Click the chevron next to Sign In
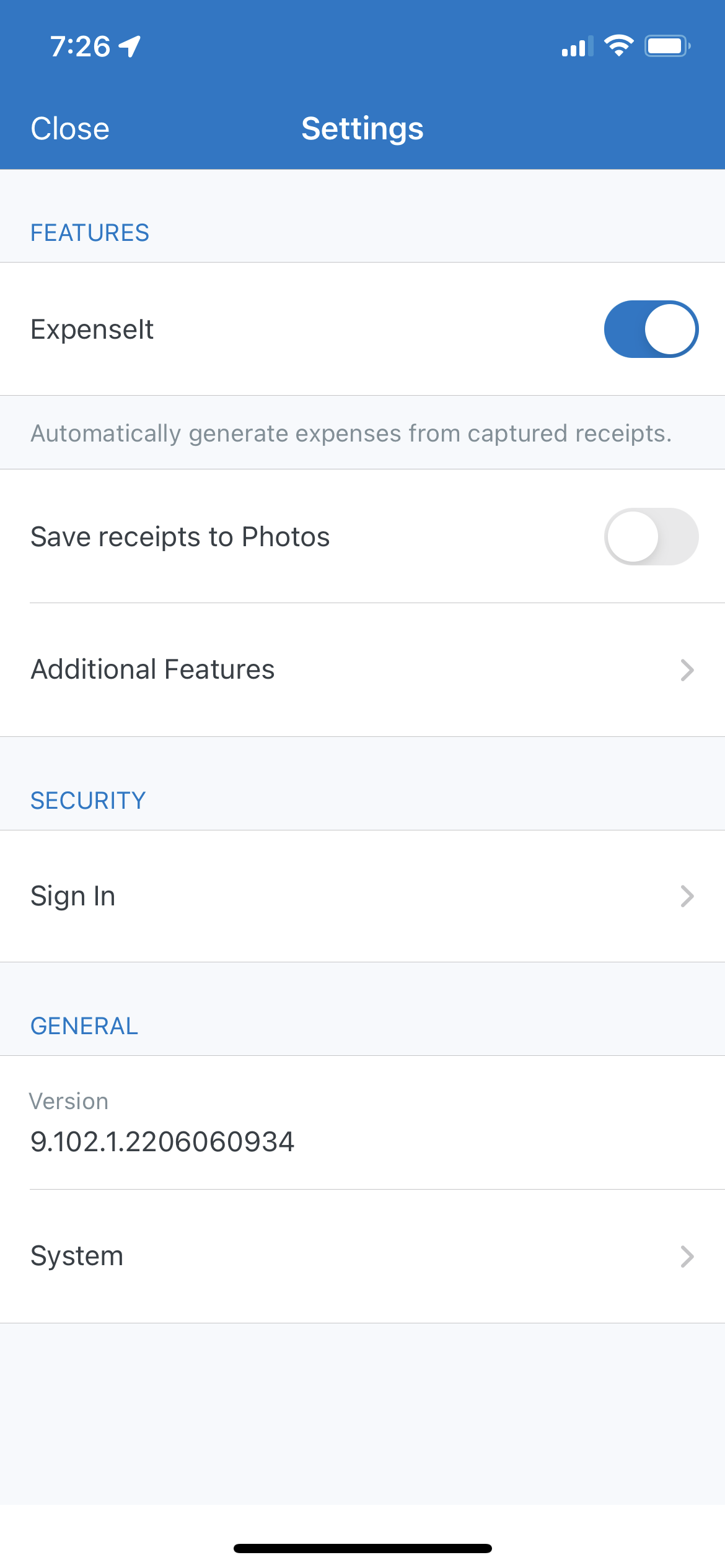The height and width of the screenshot is (1568, 725). pyautogui.click(x=685, y=896)
